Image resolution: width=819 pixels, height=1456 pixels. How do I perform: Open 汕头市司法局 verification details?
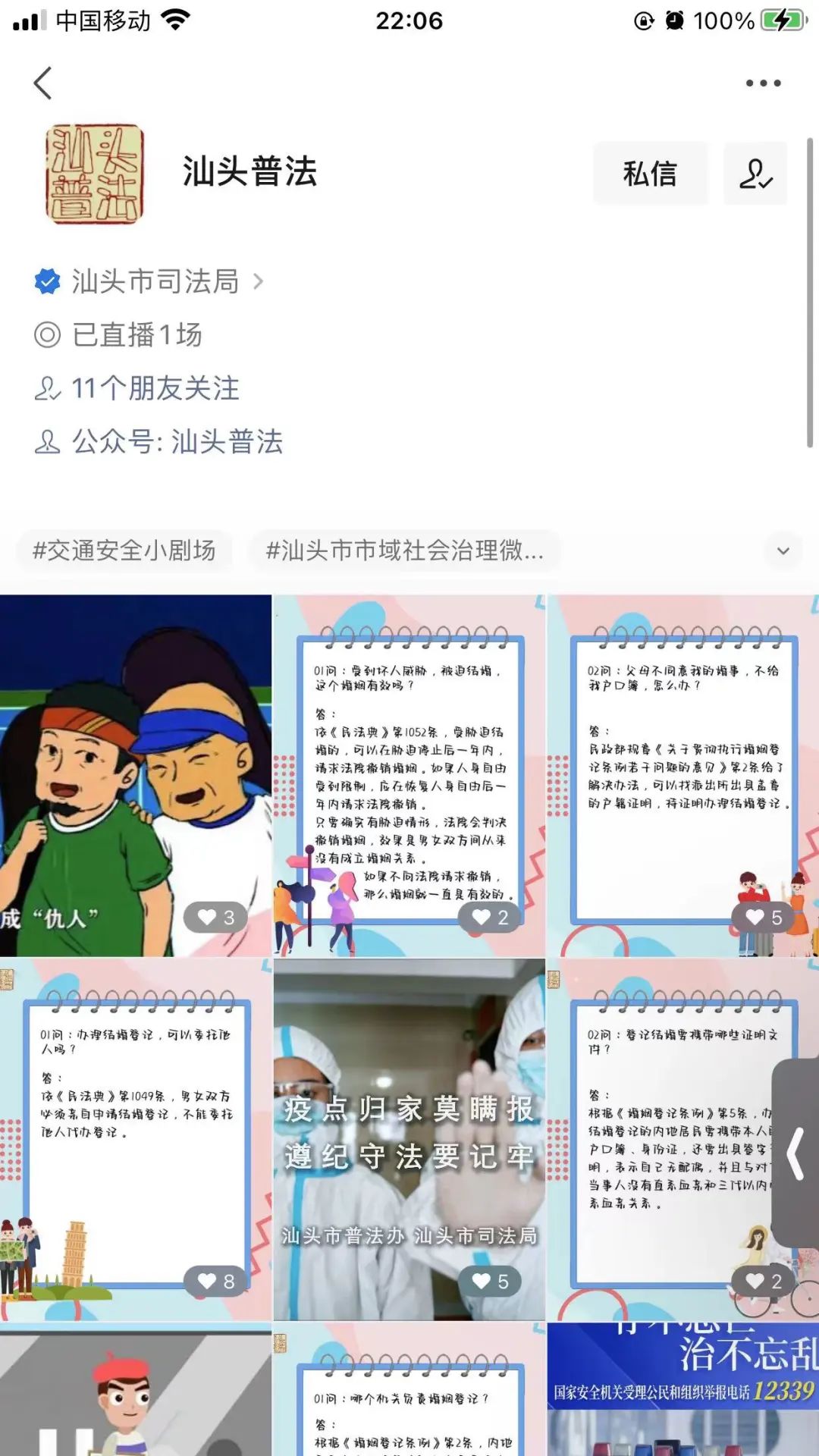pos(155,281)
